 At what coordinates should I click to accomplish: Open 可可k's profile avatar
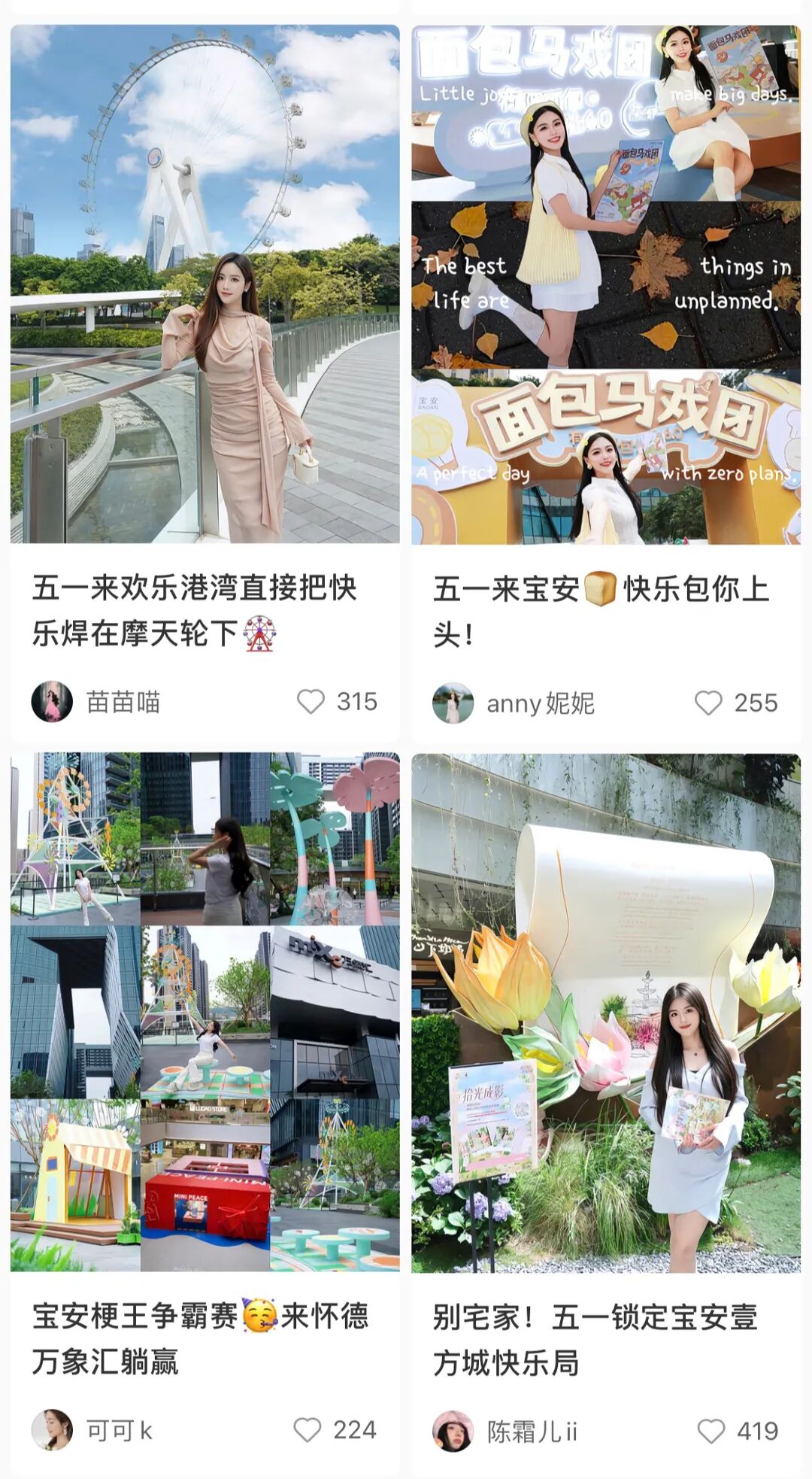(x=52, y=1430)
